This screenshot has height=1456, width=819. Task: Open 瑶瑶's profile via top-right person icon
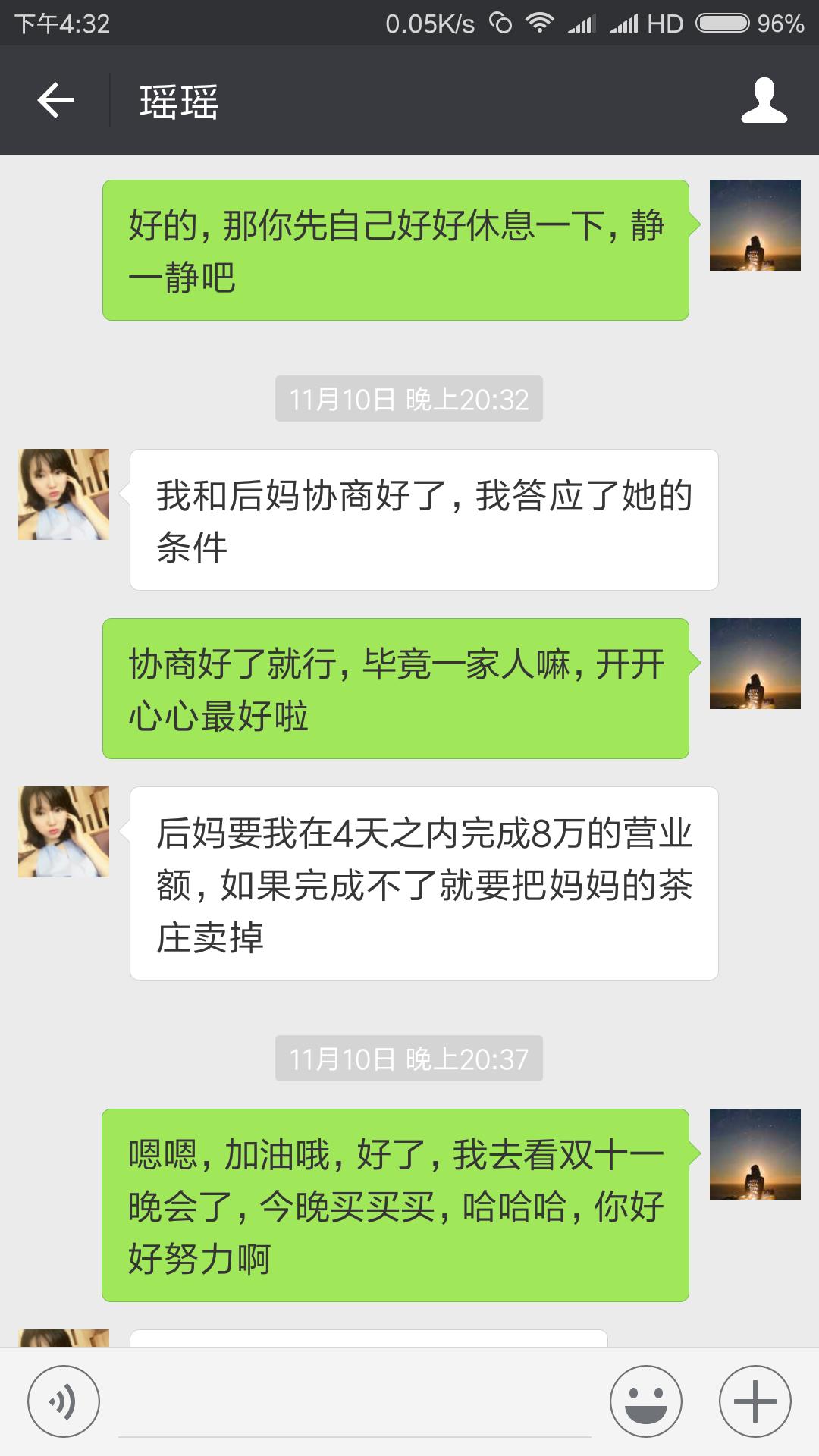(766, 101)
